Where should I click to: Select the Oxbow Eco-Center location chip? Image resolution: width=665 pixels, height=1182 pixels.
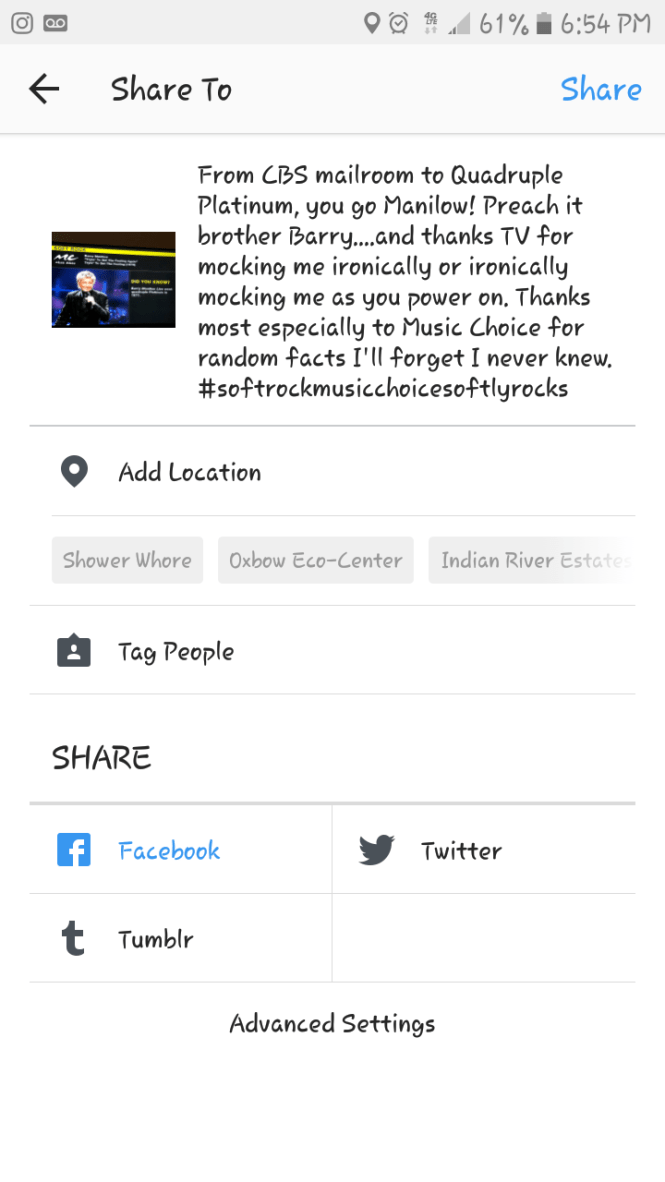[315, 560]
